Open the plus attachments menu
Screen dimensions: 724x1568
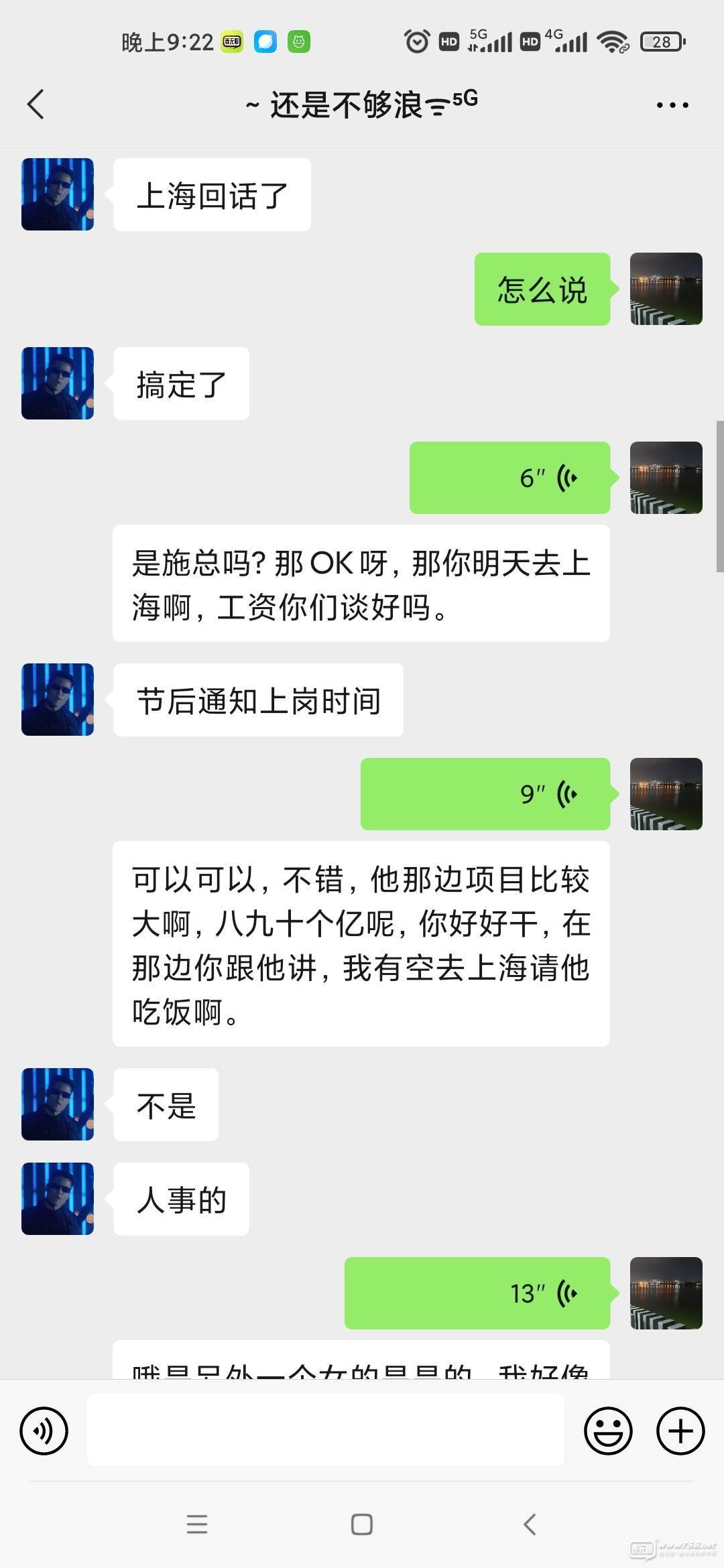tap(680, 1431)
